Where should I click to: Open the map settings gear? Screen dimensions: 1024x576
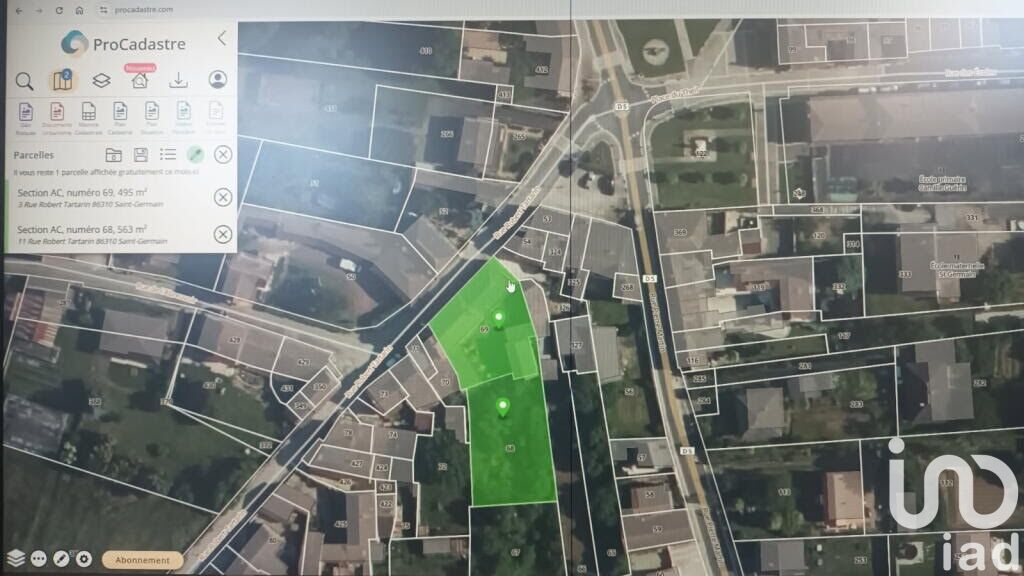click(84, 559)
